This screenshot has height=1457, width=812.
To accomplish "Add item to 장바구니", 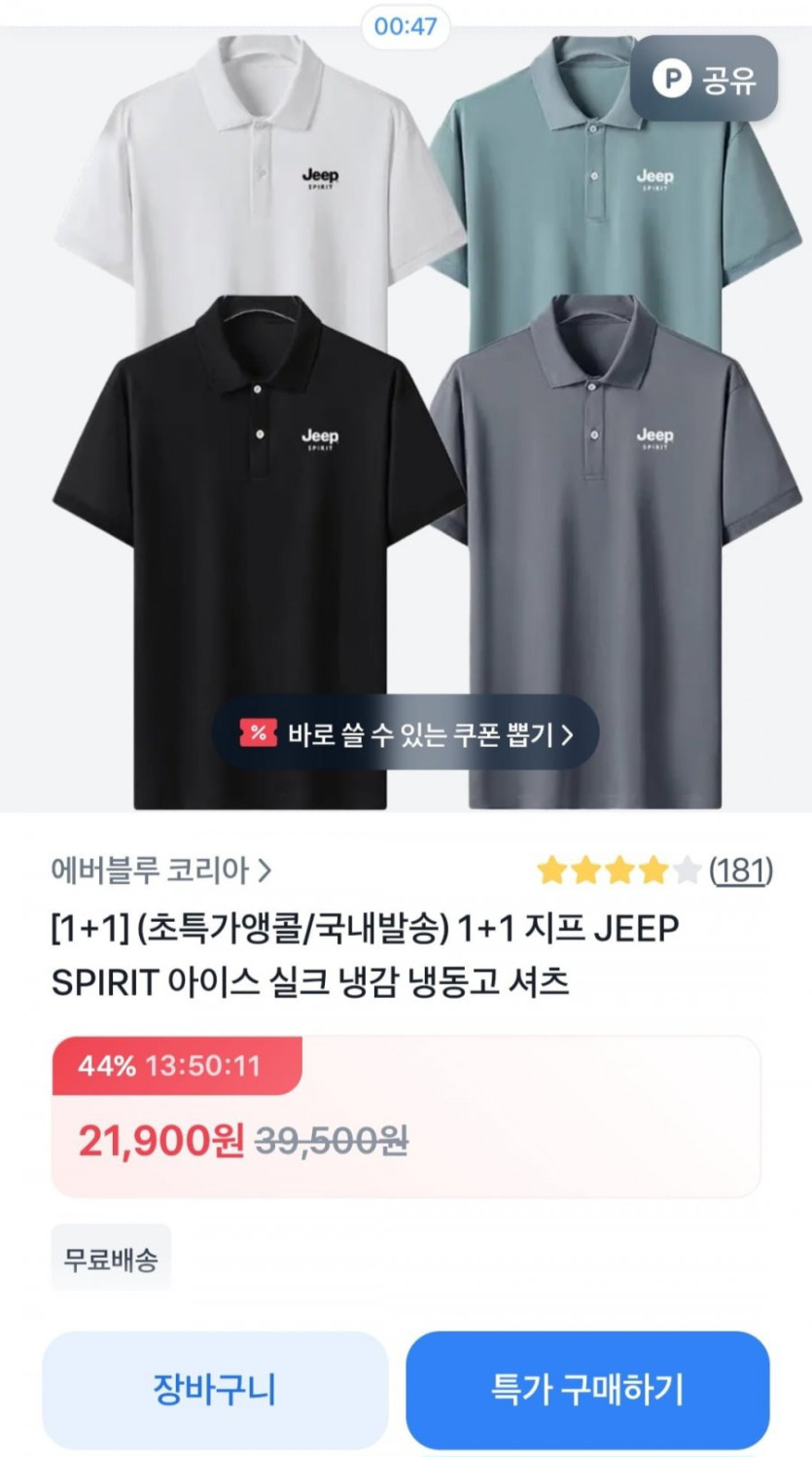I will click(x=215, y=1389).
